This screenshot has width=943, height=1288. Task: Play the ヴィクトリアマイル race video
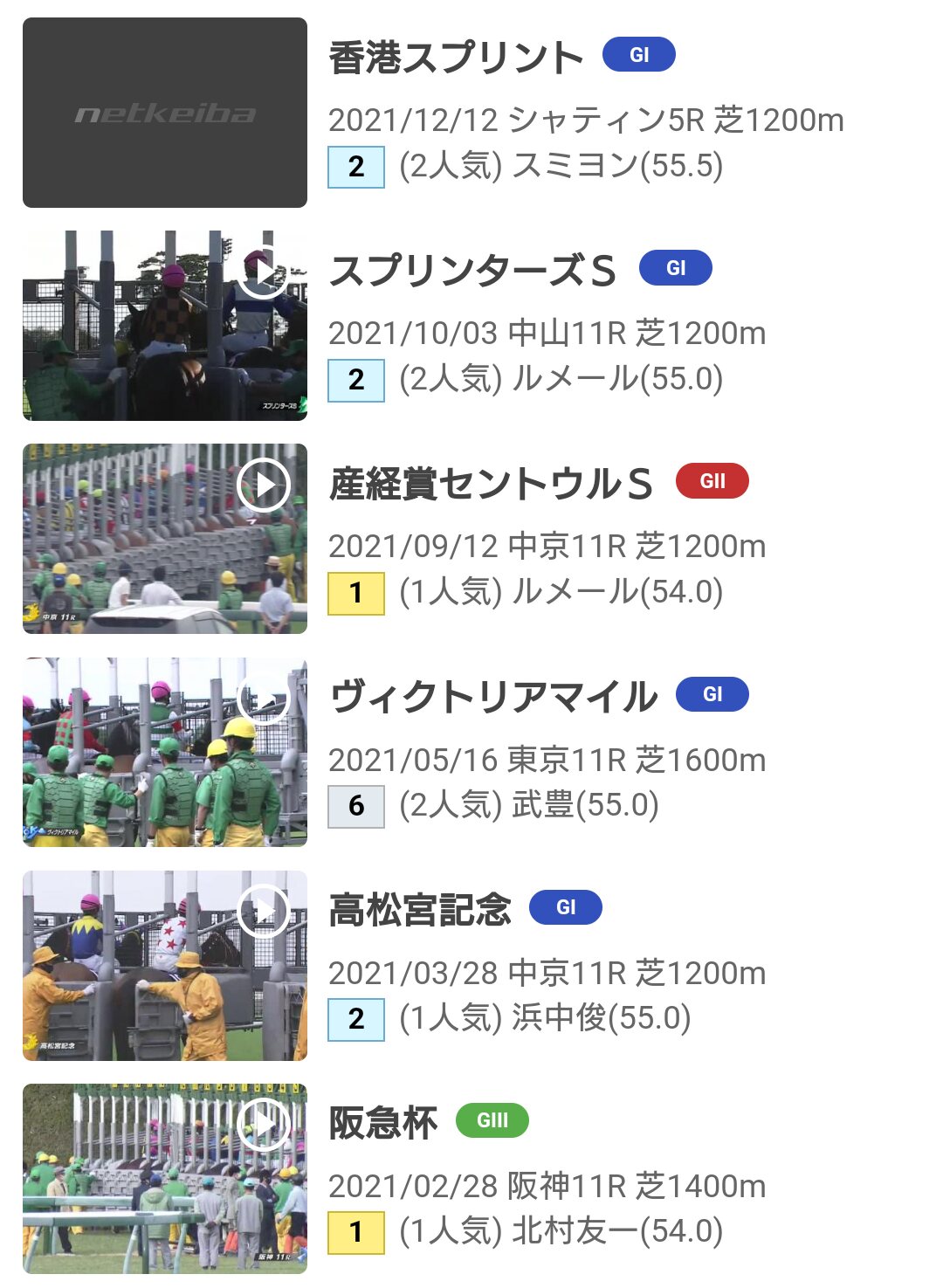(x=165, y=752)
